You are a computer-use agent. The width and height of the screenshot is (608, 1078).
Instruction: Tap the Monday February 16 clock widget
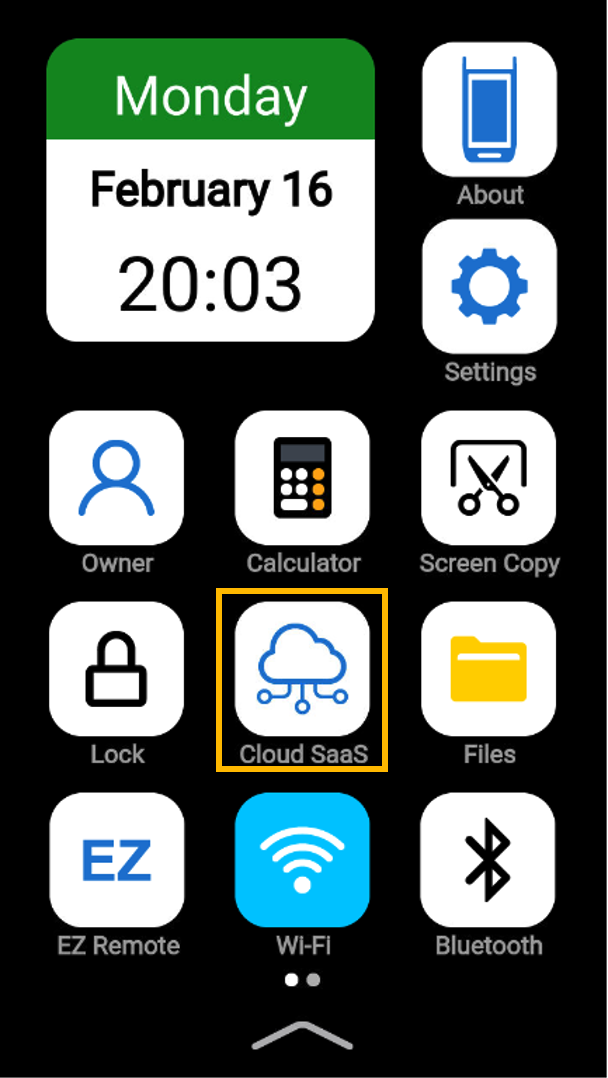(x=210, y=190)
